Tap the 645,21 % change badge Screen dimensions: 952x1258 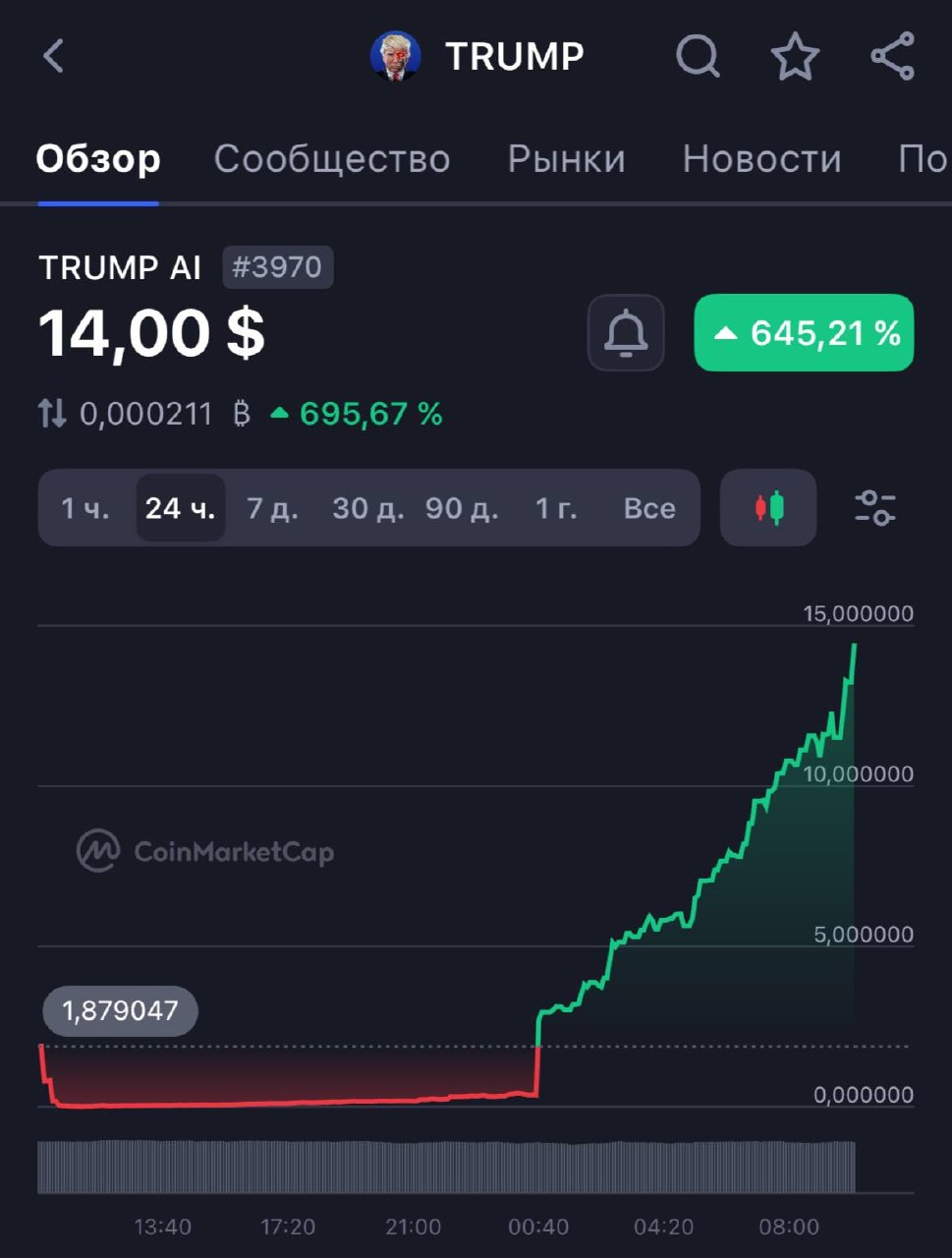pyautogui.click(x=804, y=333)
